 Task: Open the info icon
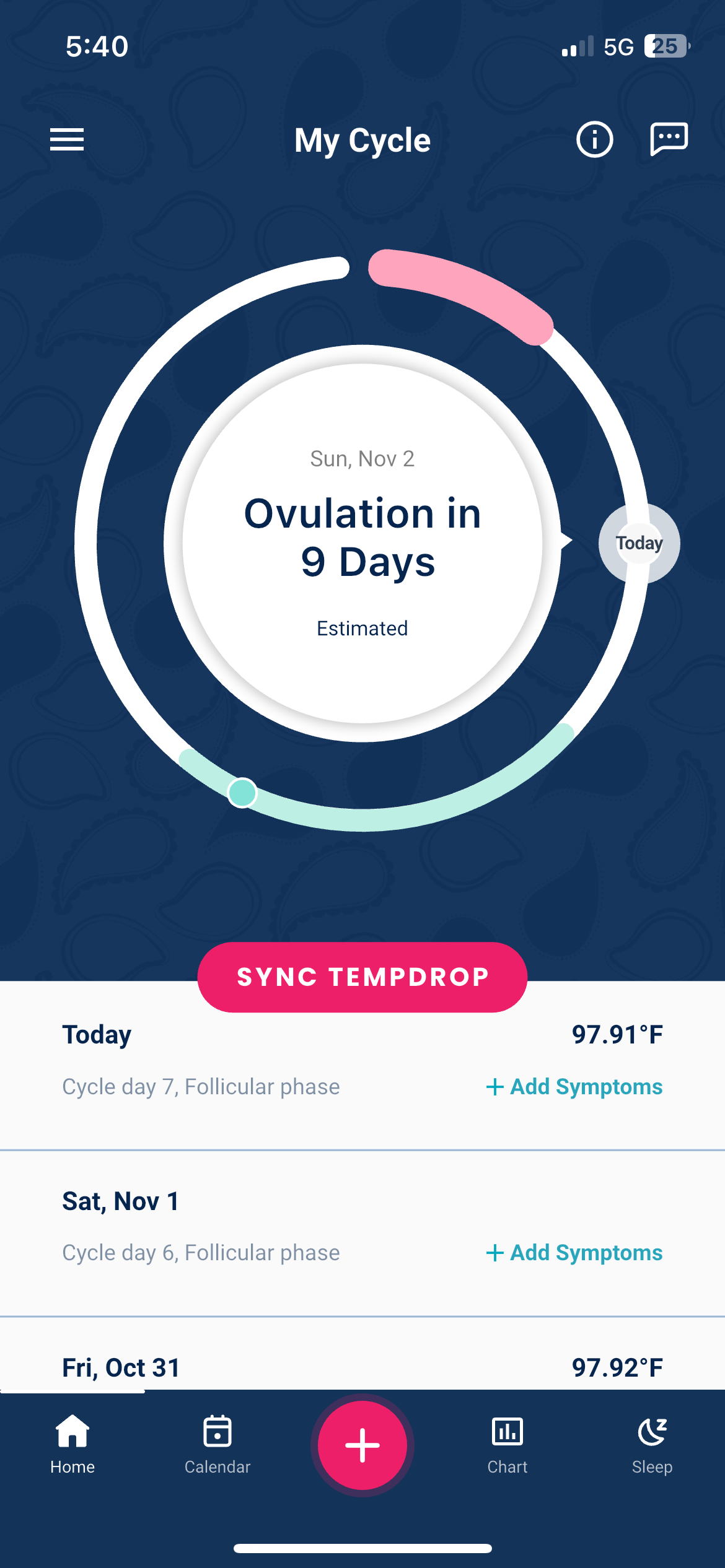(x=594, y=139)
